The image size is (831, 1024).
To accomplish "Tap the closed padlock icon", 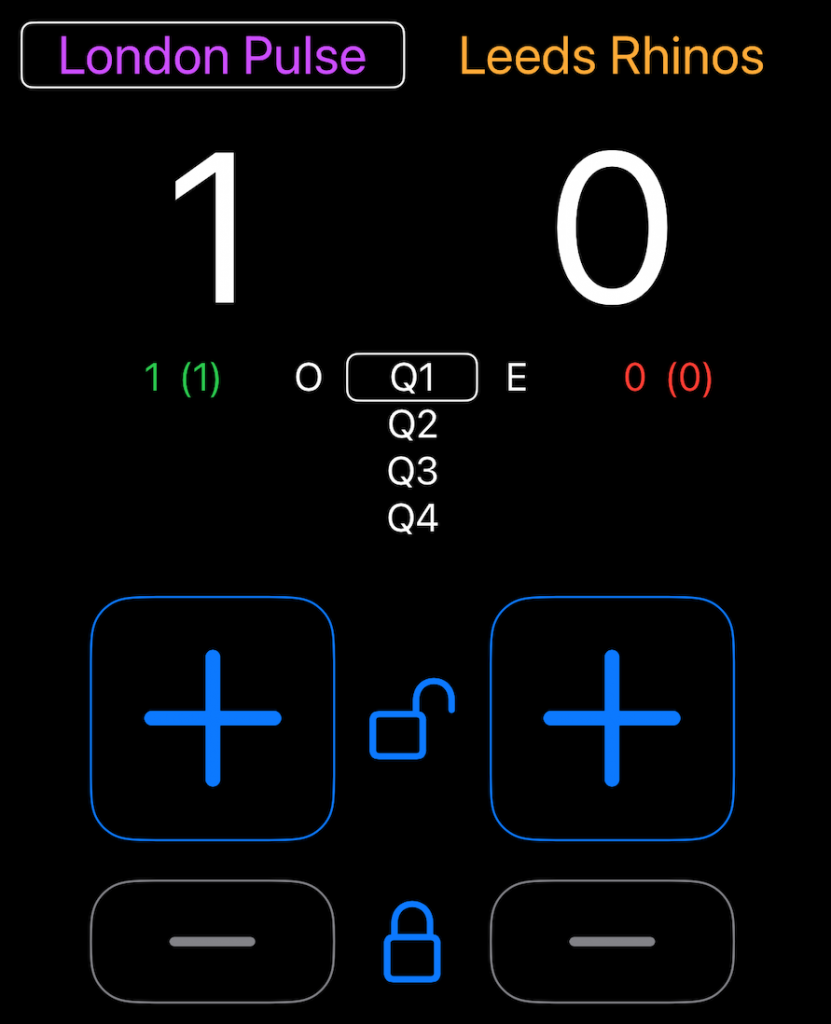I will (x=412, y=942).
